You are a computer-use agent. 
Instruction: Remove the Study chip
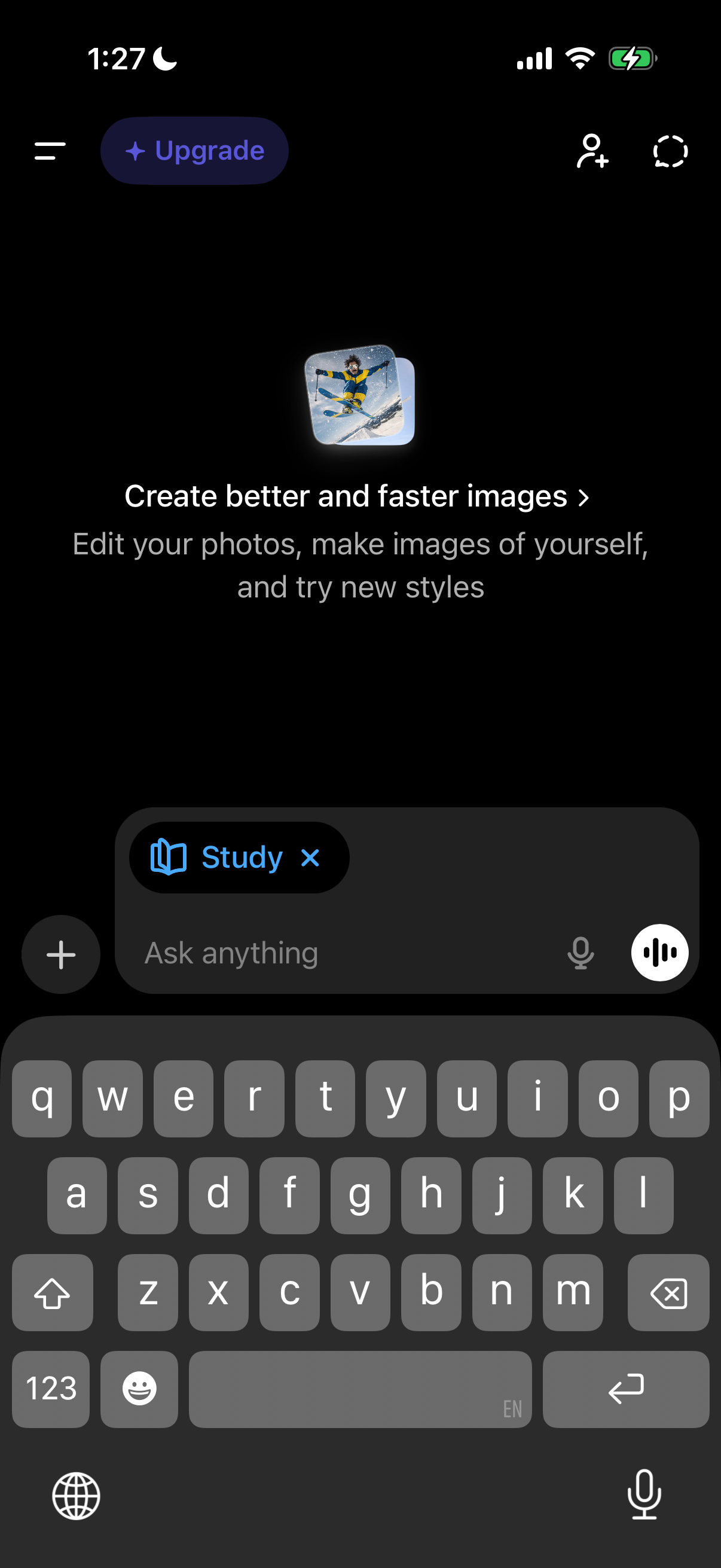[310, 858]
